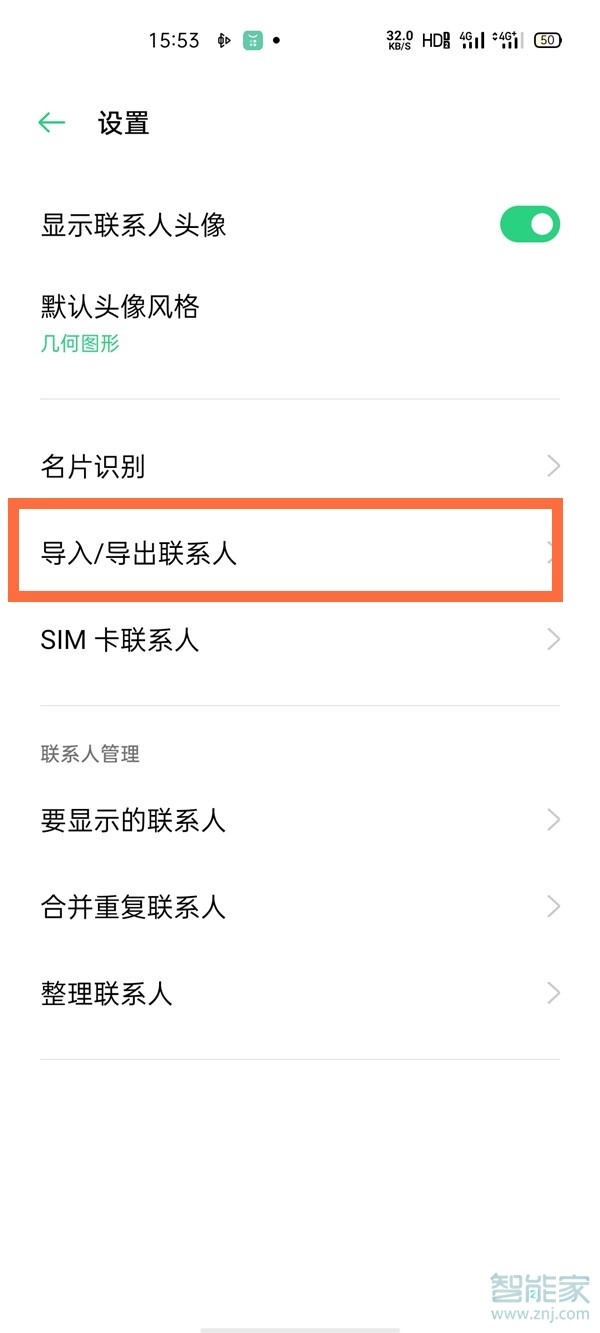Image resolution: width=600 pixels, height=1333 pixels.
Task: Open 整理联系人
Action: [300, 993]
